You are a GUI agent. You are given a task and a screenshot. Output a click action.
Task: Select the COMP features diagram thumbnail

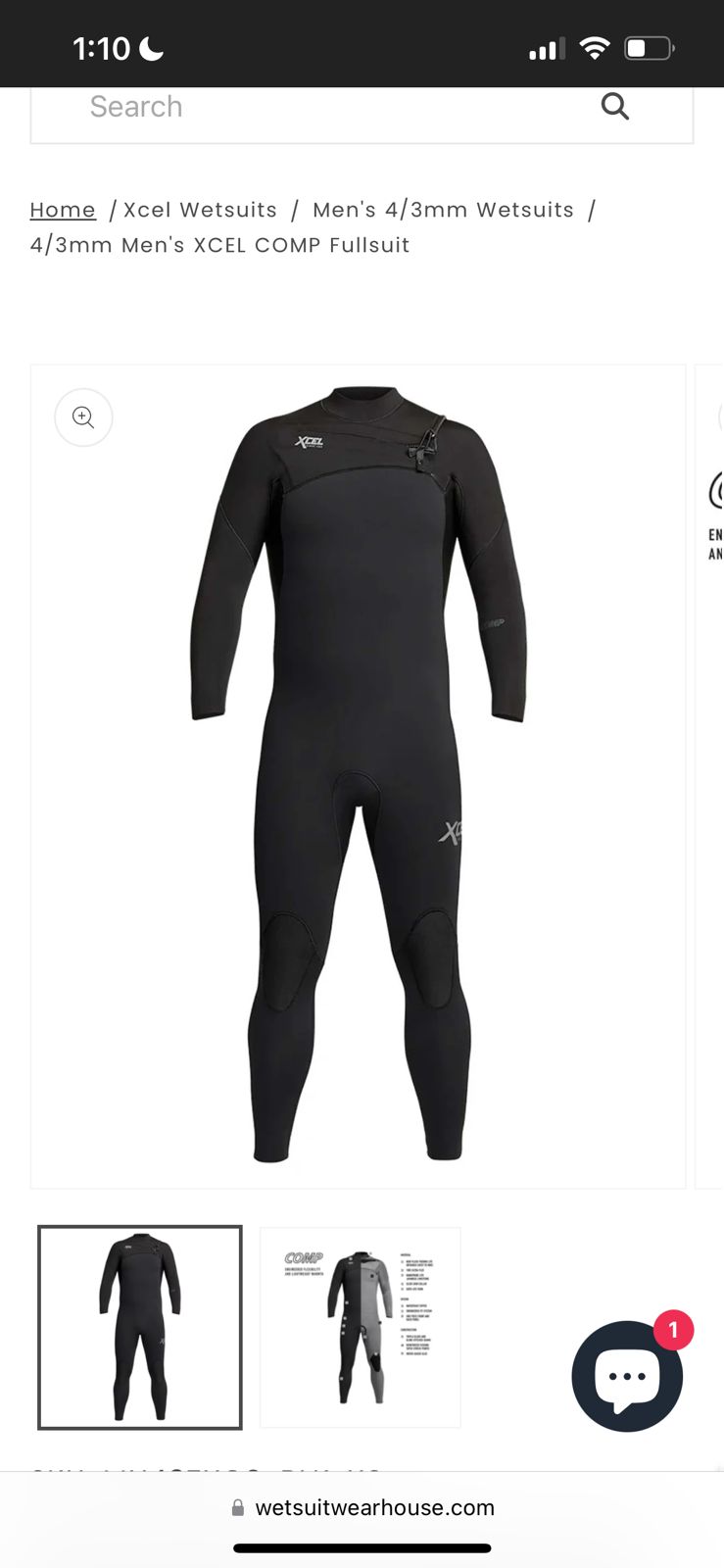pyautogui.click(x=361, y=1327)
